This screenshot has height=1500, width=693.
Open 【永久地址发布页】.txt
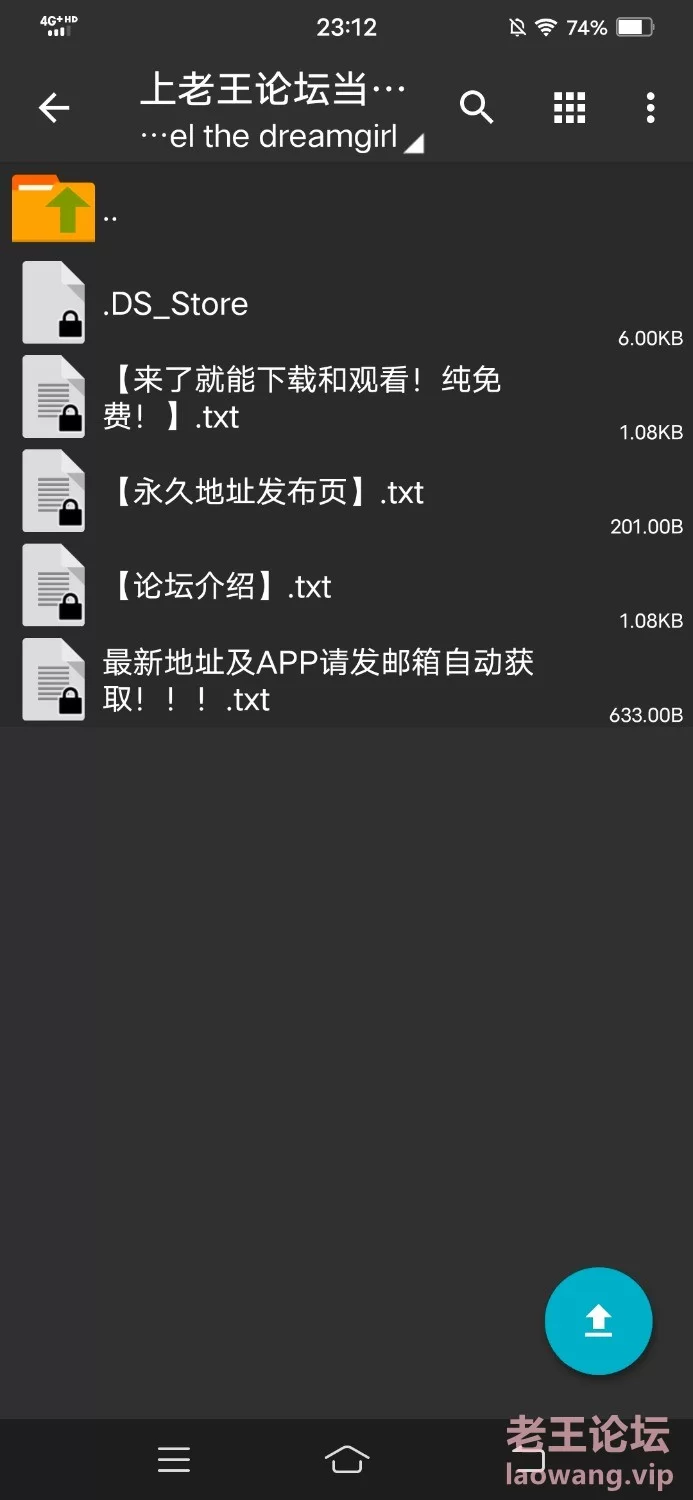pyautogui.click(x=346, y=491)
